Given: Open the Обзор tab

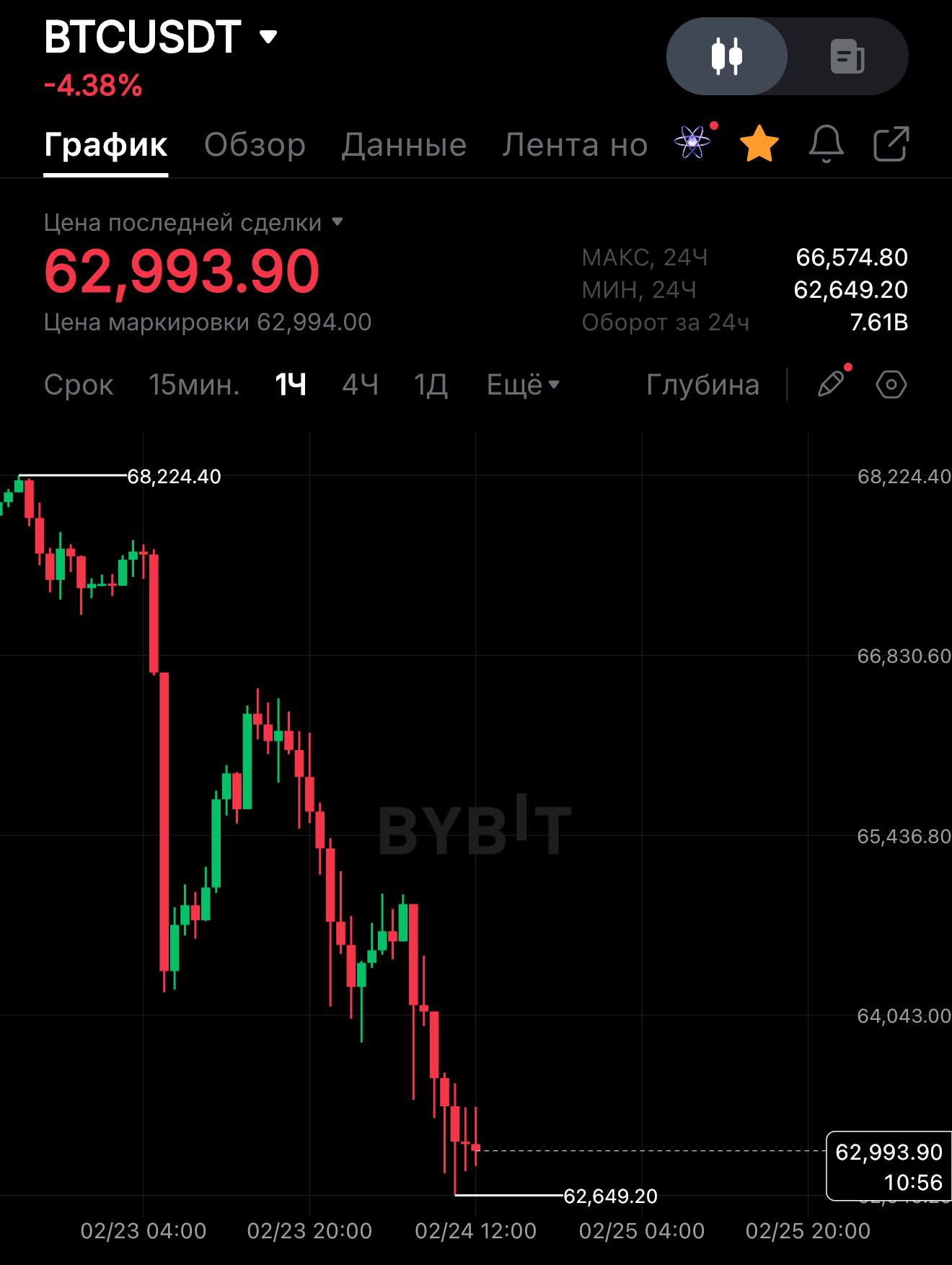Looking at the screenshot, I should [x=255, y=145].
